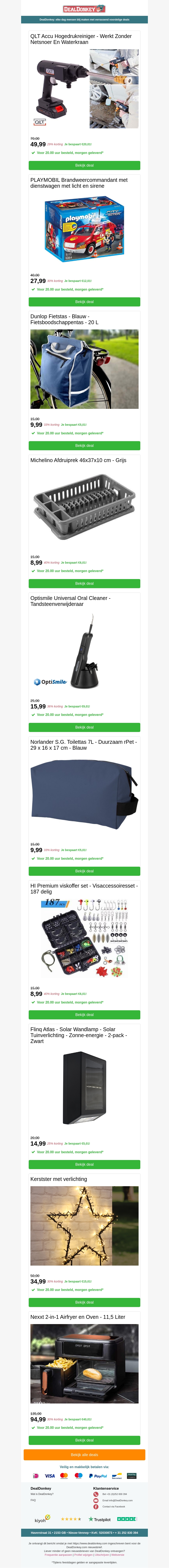Open the Flinq Atlas Solar Wandlamp deal
The height and width of the screenshot is (1568, 169).
click(84, 1164)
